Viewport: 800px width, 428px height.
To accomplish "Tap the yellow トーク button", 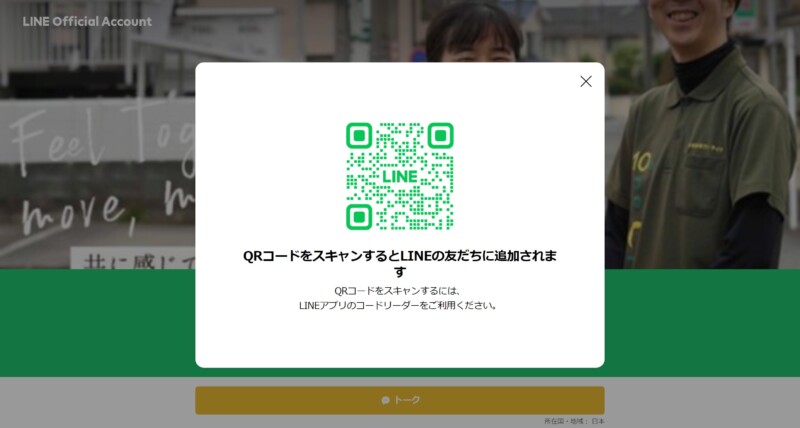I will point(400,400).
